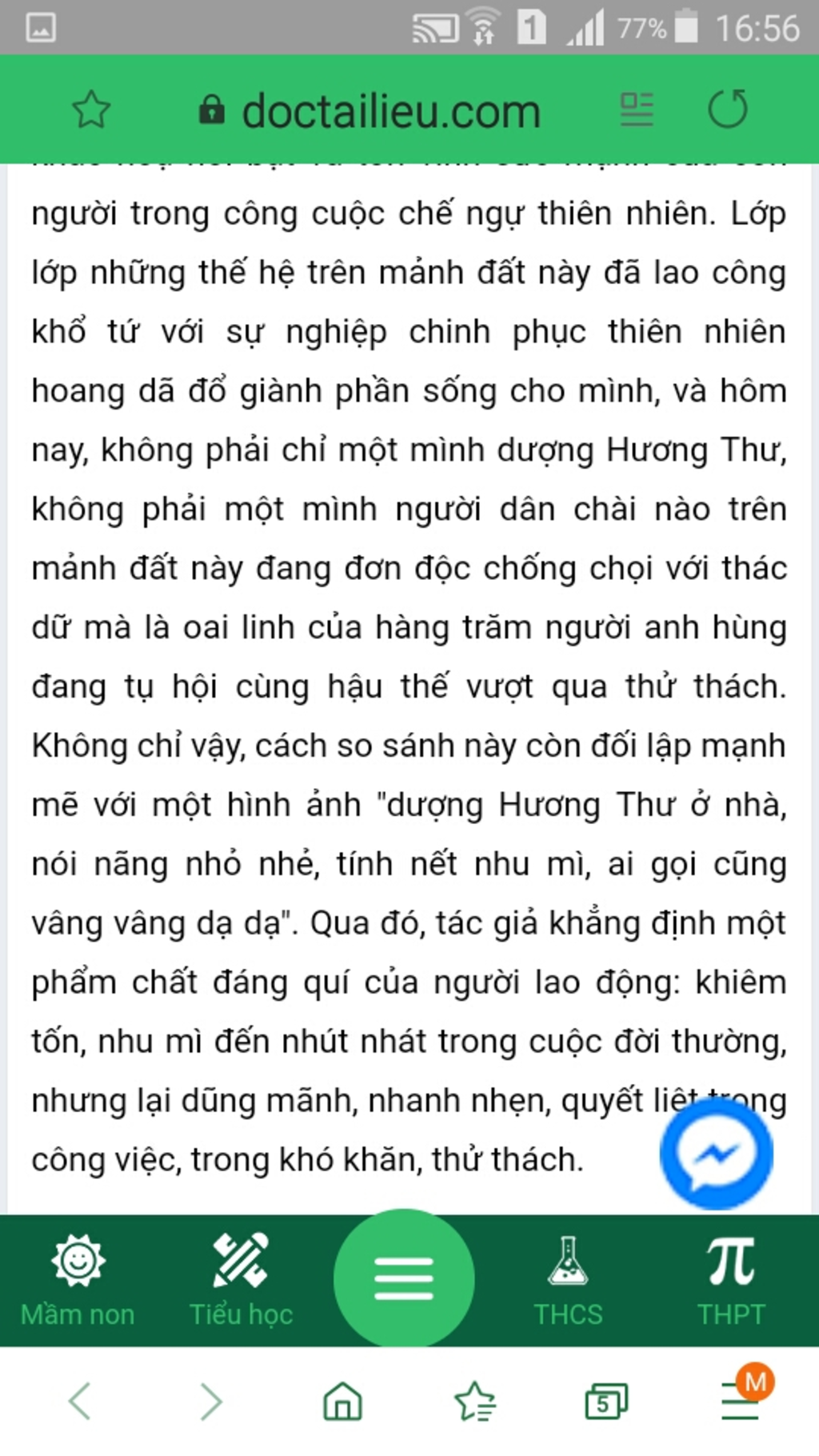Go to the Mầm non section
Image resolution: width=819 pixels, height=1456 pixels.
(78, 1281)
